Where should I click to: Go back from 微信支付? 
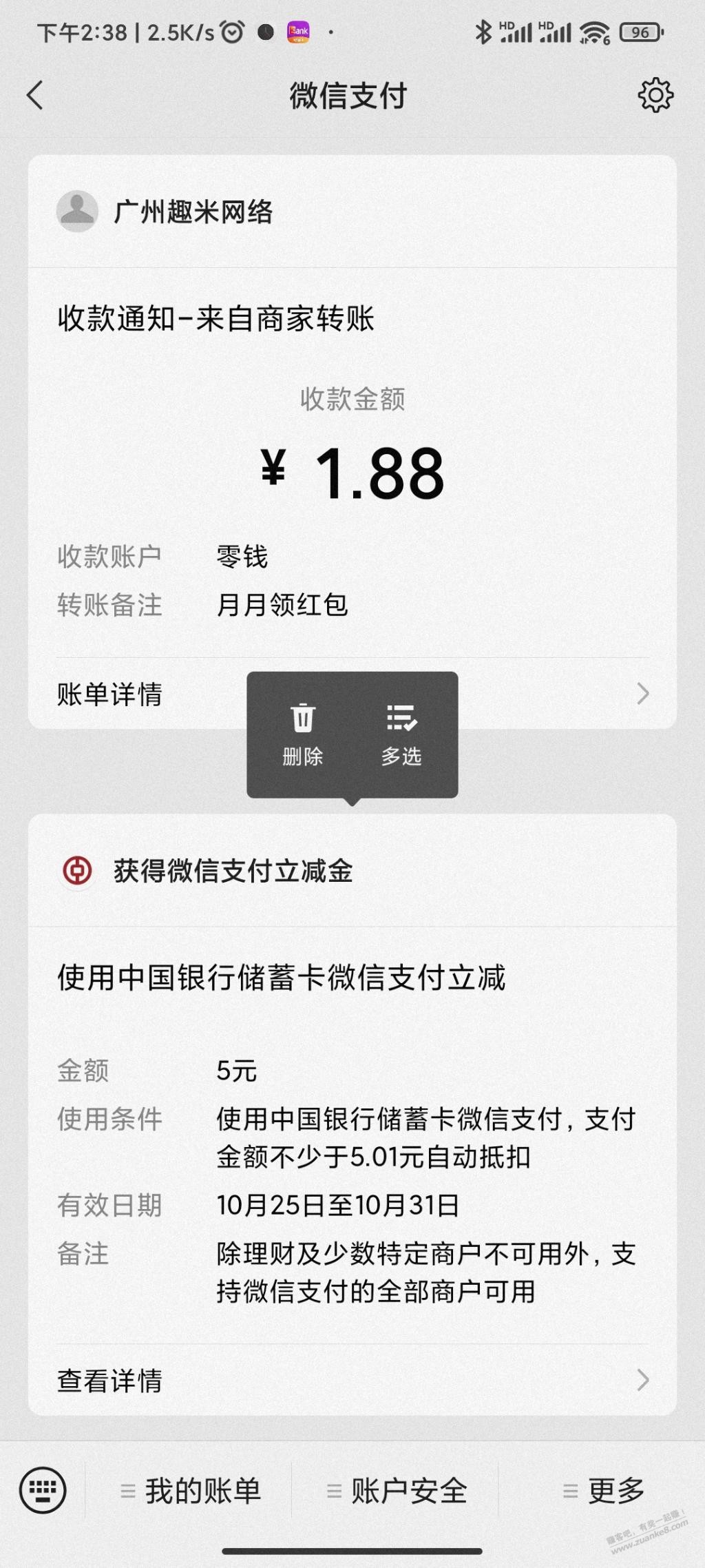tap(35, 95)
